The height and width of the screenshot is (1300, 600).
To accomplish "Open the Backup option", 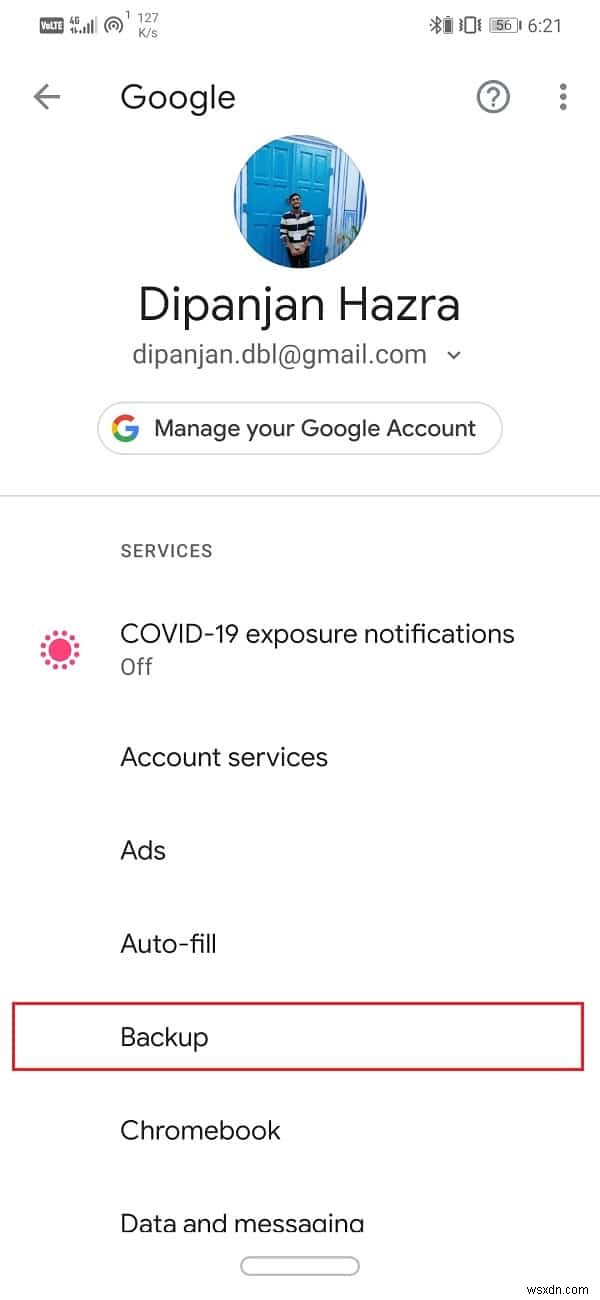I will pyautogui.click(x=297, y=1037).
